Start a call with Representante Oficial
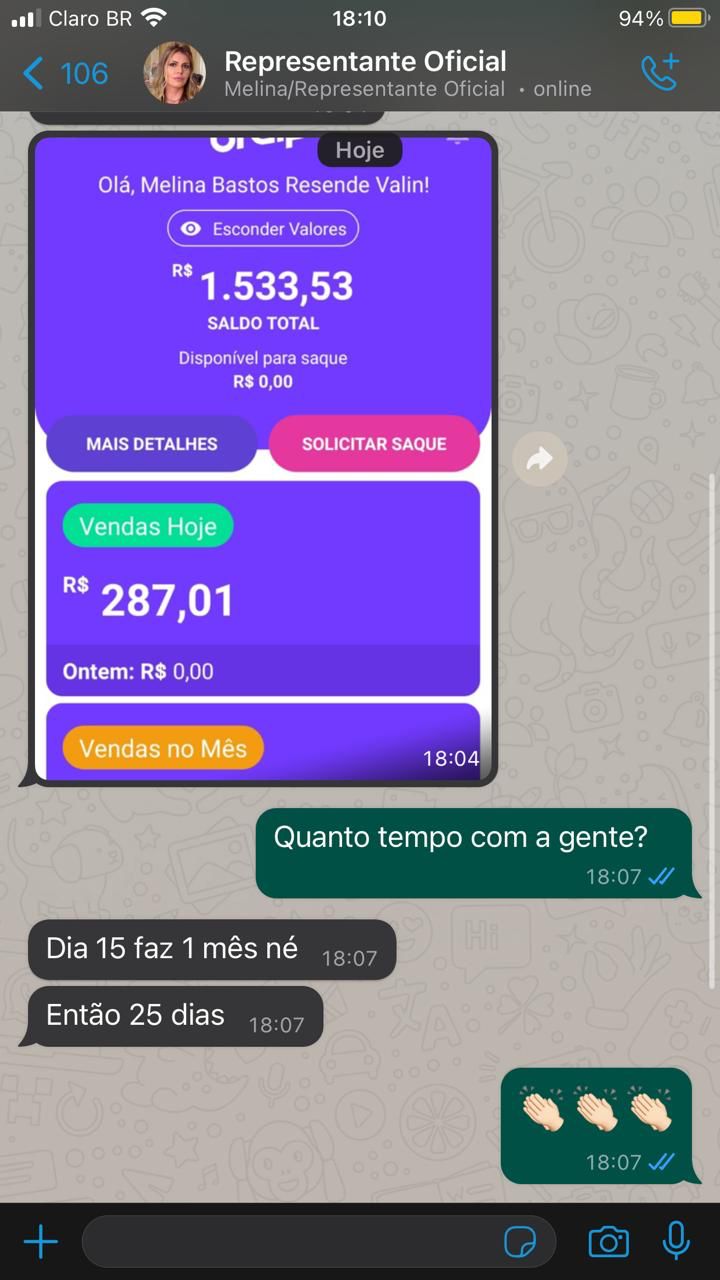 pyautogui.click(x=660, y=73)
